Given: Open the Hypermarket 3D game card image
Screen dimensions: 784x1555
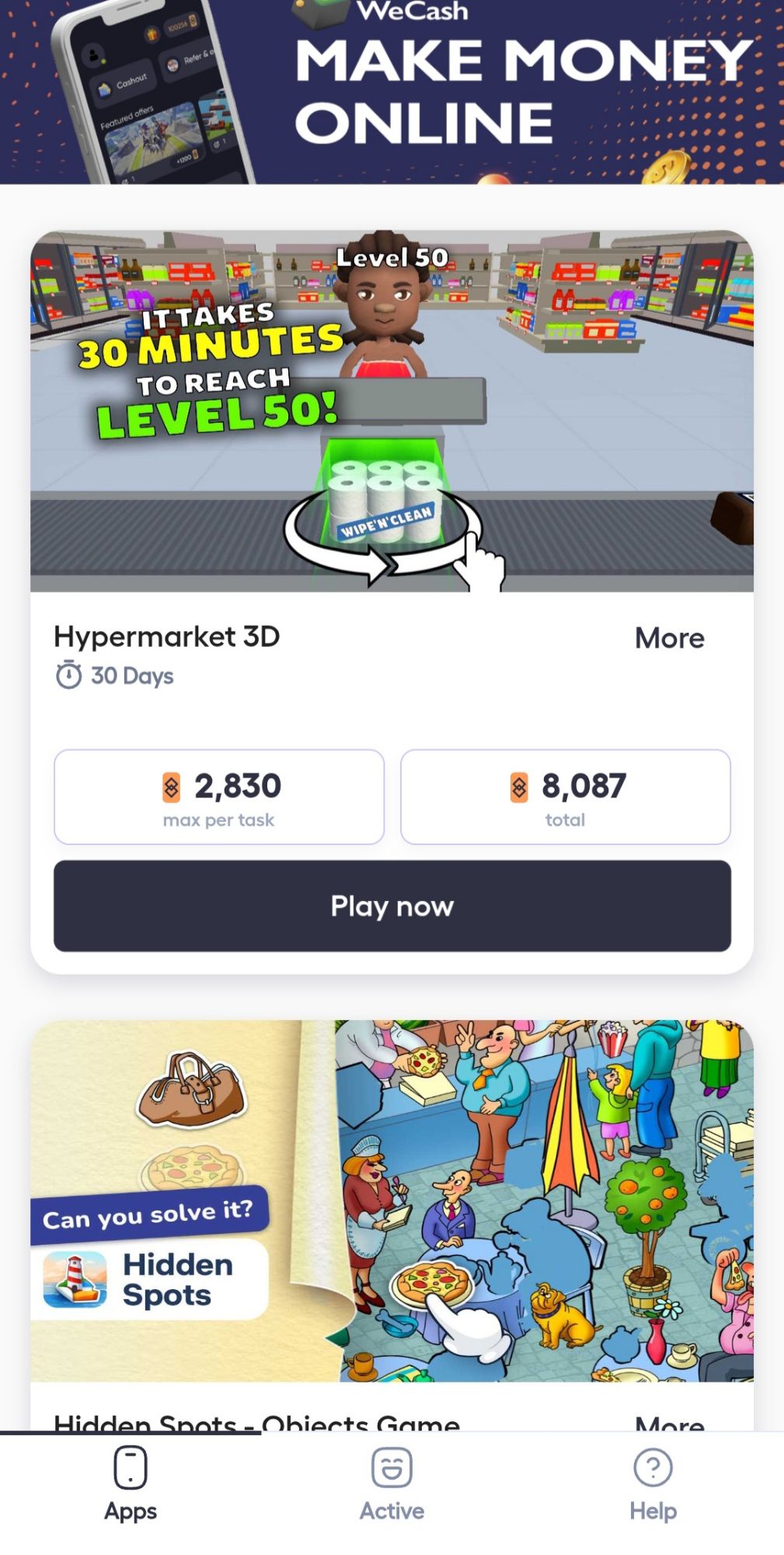Looking at the screenshot, I should click(x=392, y=411).
